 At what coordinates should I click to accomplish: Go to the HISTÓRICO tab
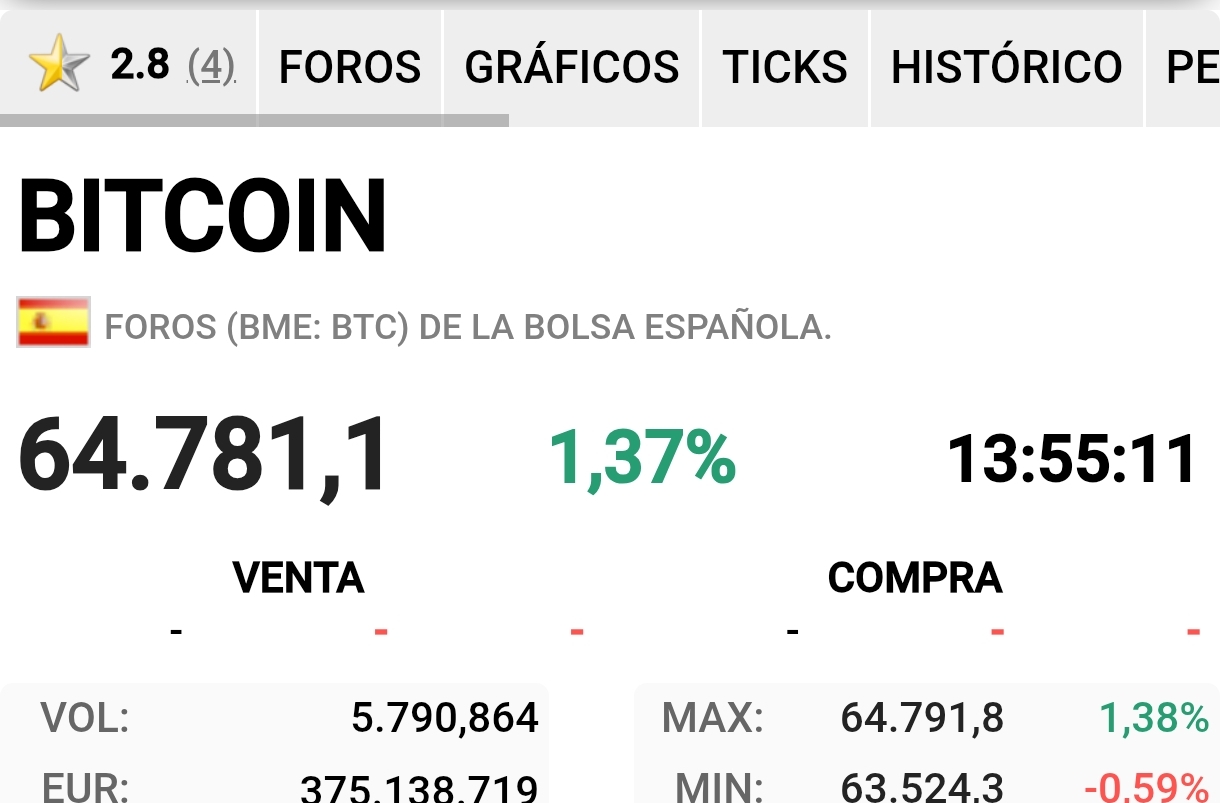tap(1007, 67)
